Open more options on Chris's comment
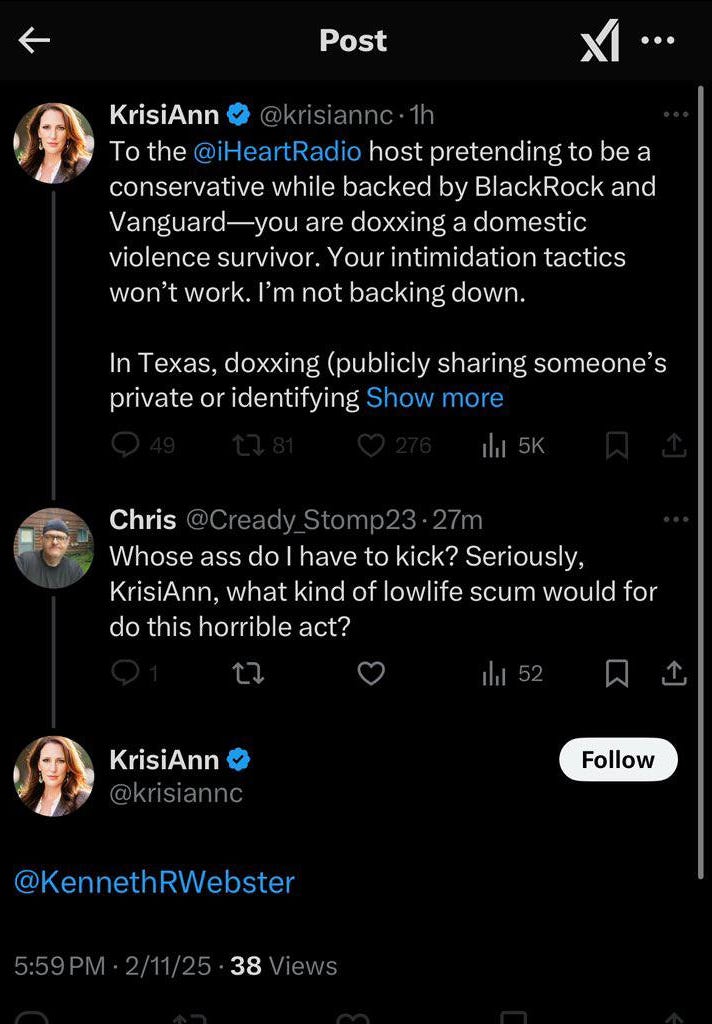 676,520
